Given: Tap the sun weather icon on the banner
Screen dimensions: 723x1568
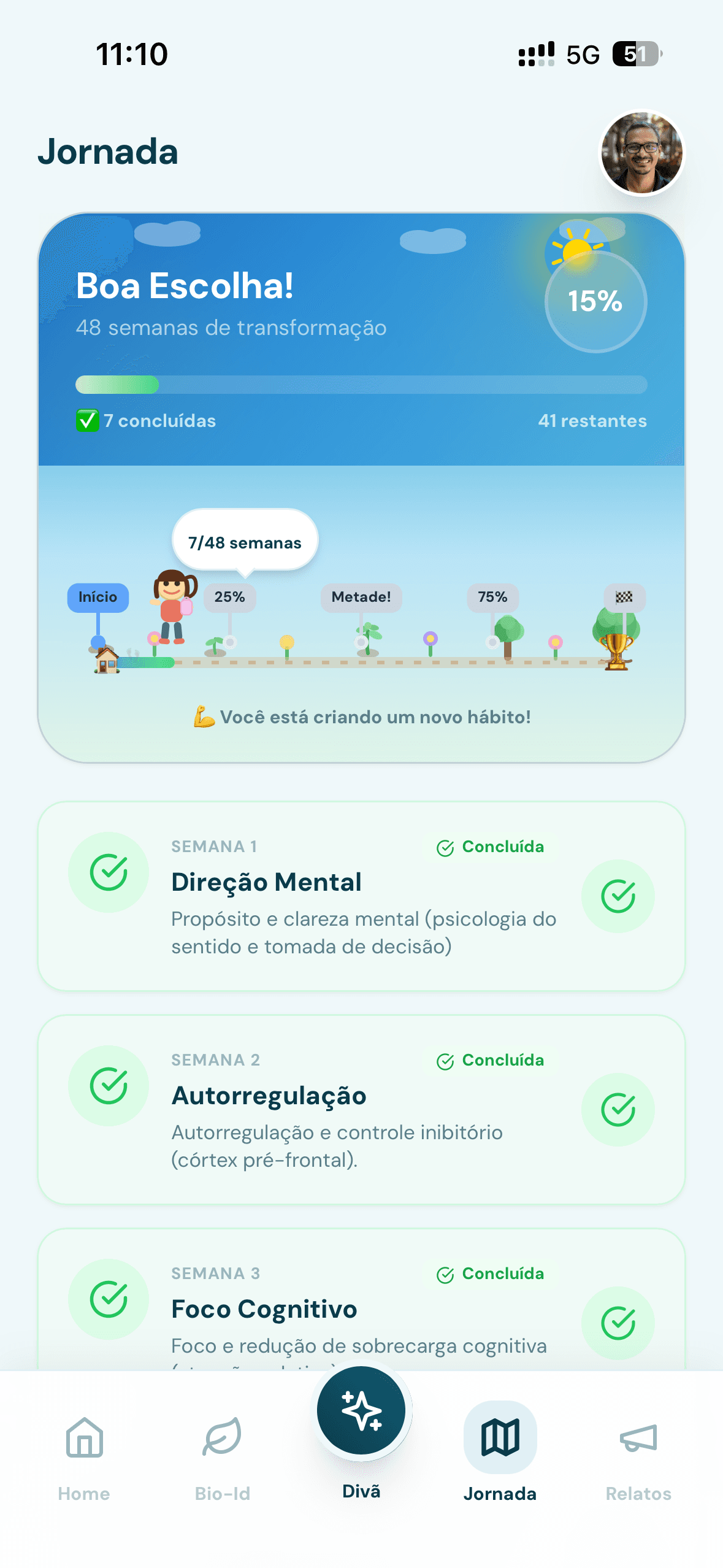Looking at the screenshot, I should (x=576, y=249).
